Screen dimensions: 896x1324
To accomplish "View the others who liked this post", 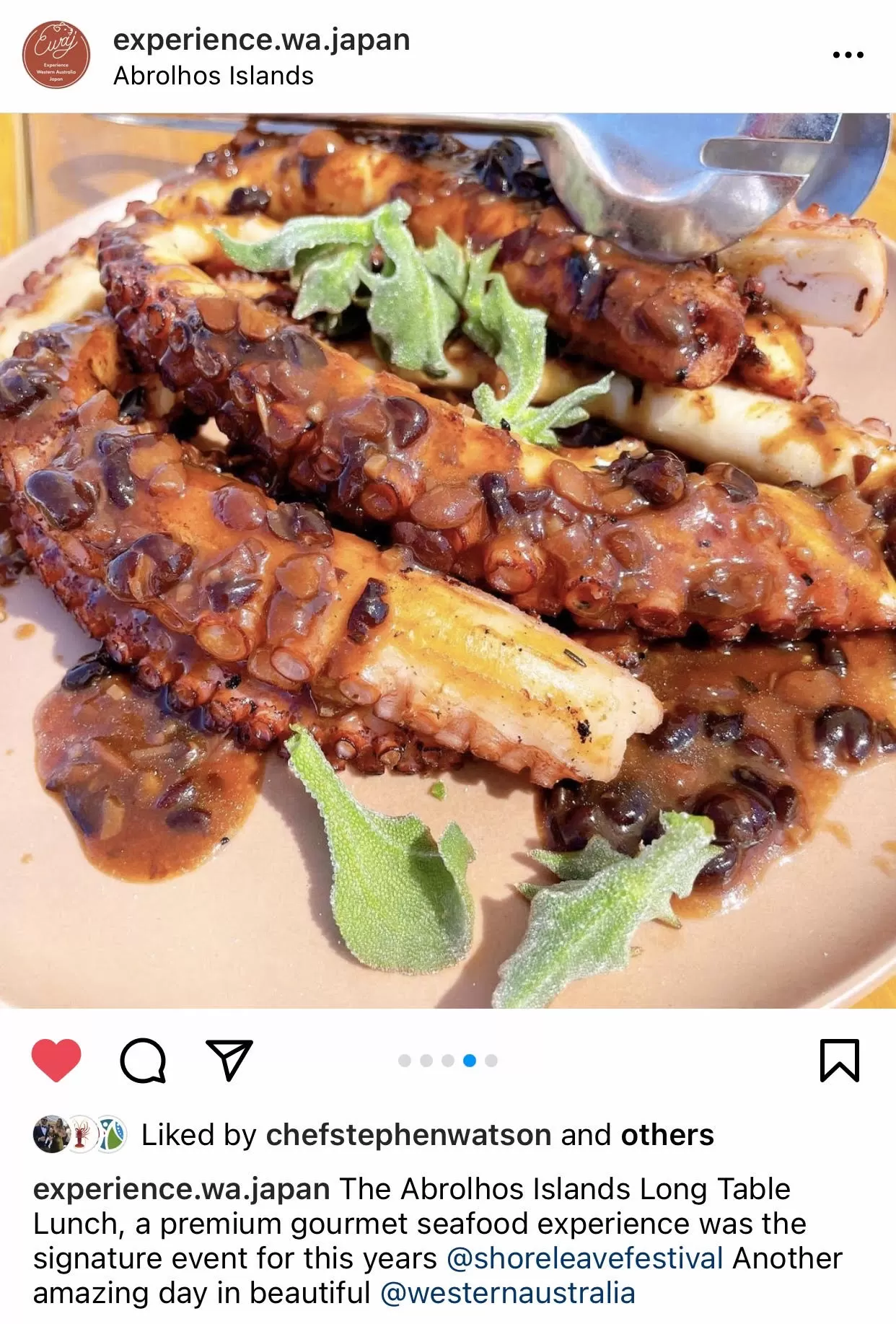I will click(x=667, y=1135).
